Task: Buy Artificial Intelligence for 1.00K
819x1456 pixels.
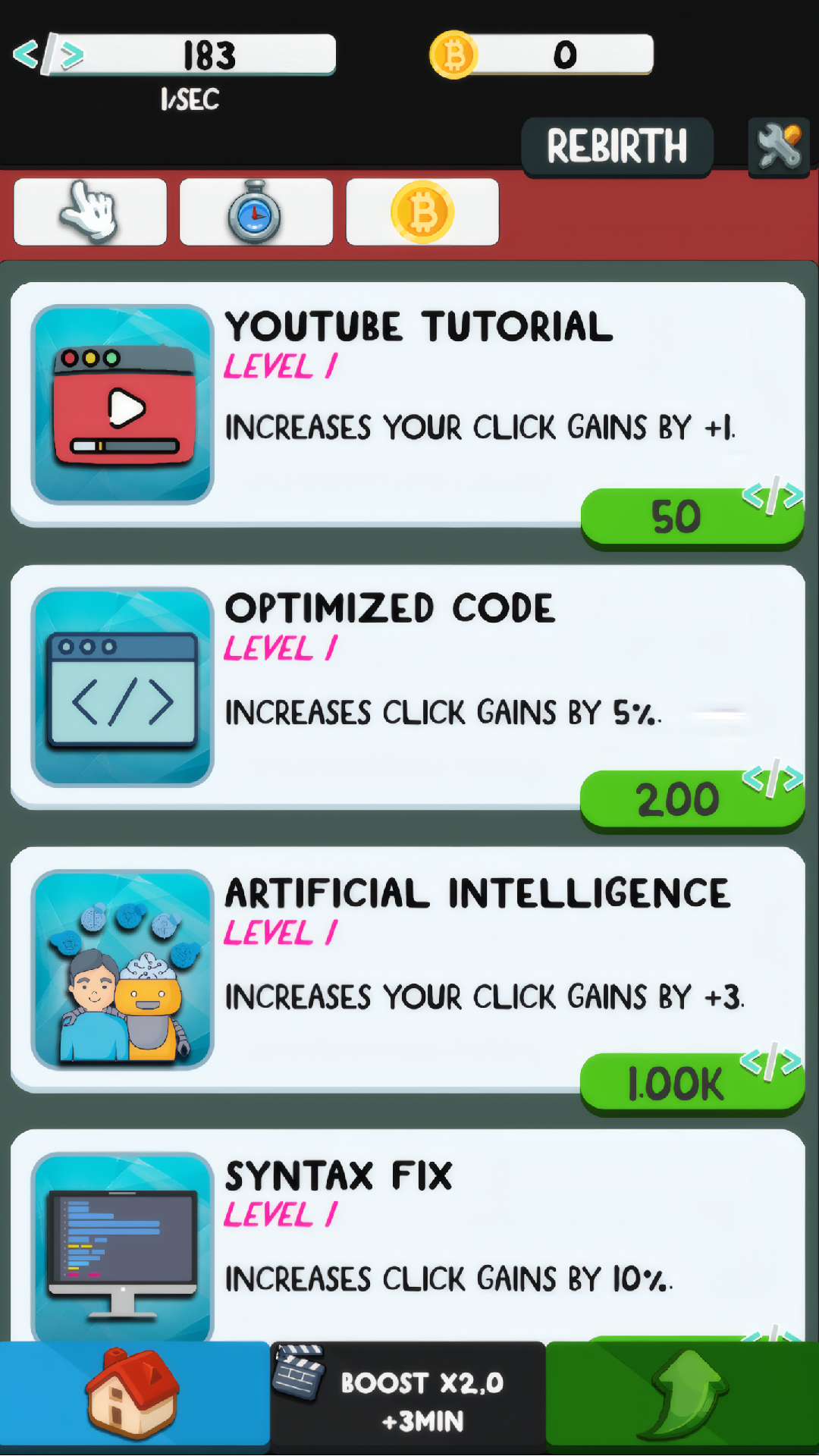Action: 692,1083
